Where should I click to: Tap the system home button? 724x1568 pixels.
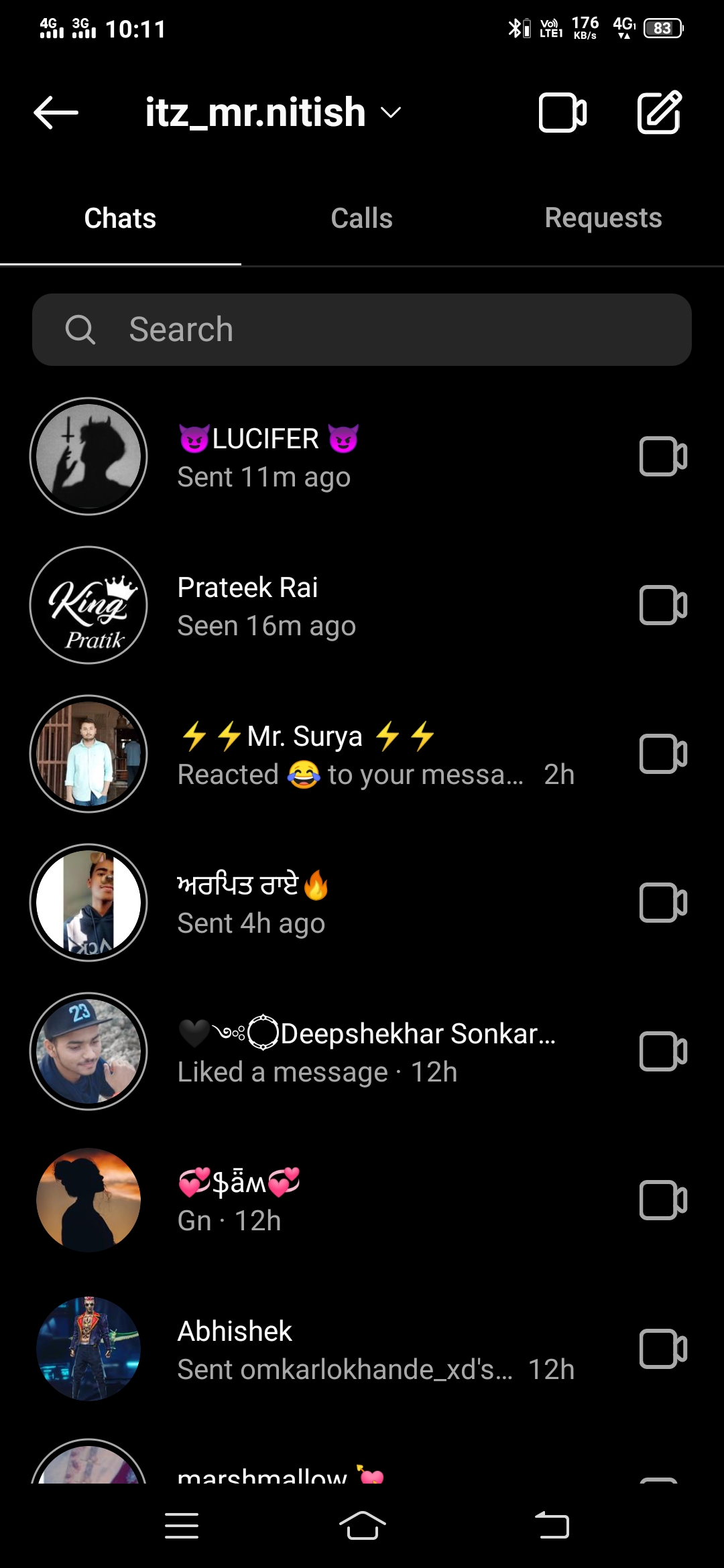[x=362, y=1526]
